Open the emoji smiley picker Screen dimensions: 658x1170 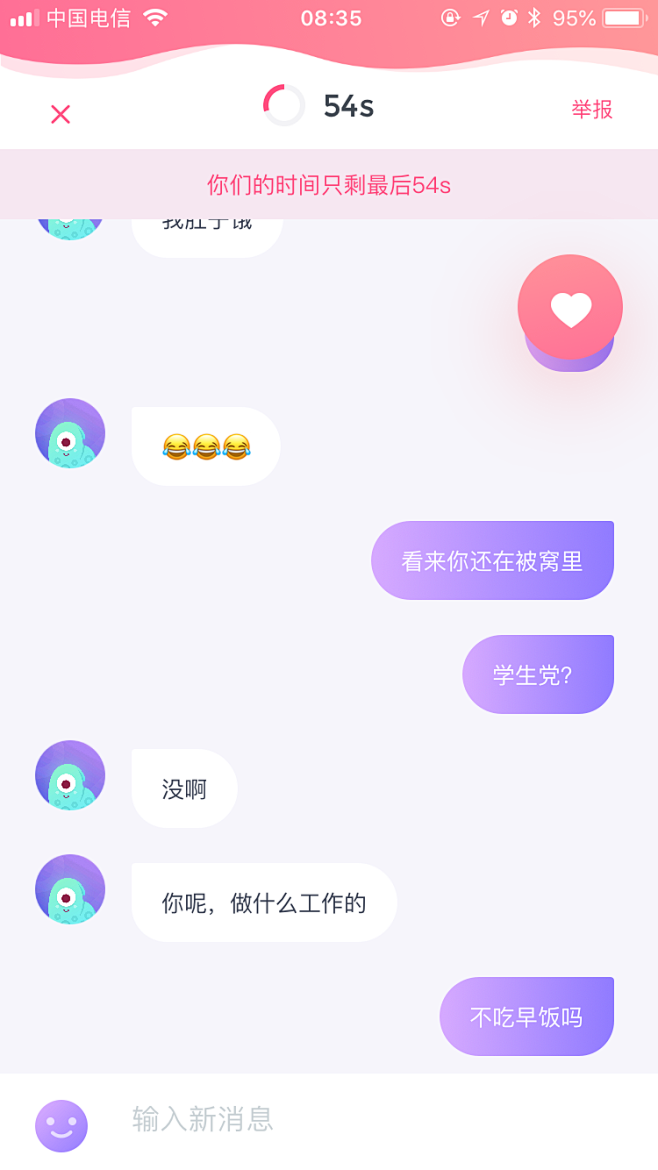pos(61,1125)
